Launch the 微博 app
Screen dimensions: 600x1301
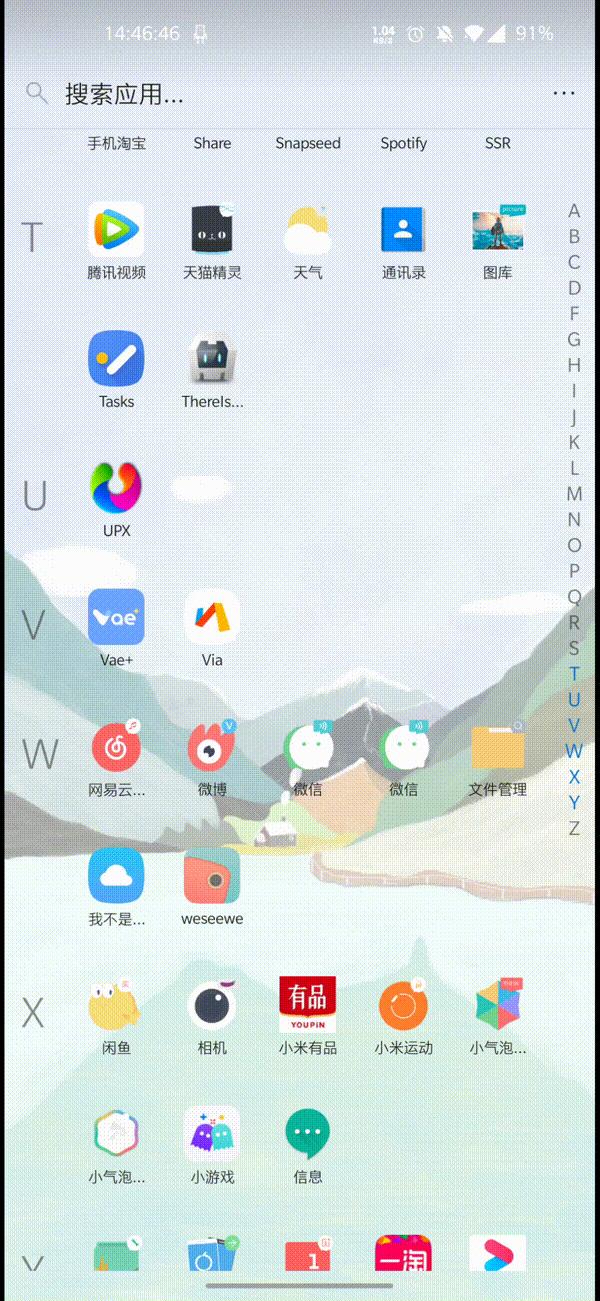(x=212, y=746)
